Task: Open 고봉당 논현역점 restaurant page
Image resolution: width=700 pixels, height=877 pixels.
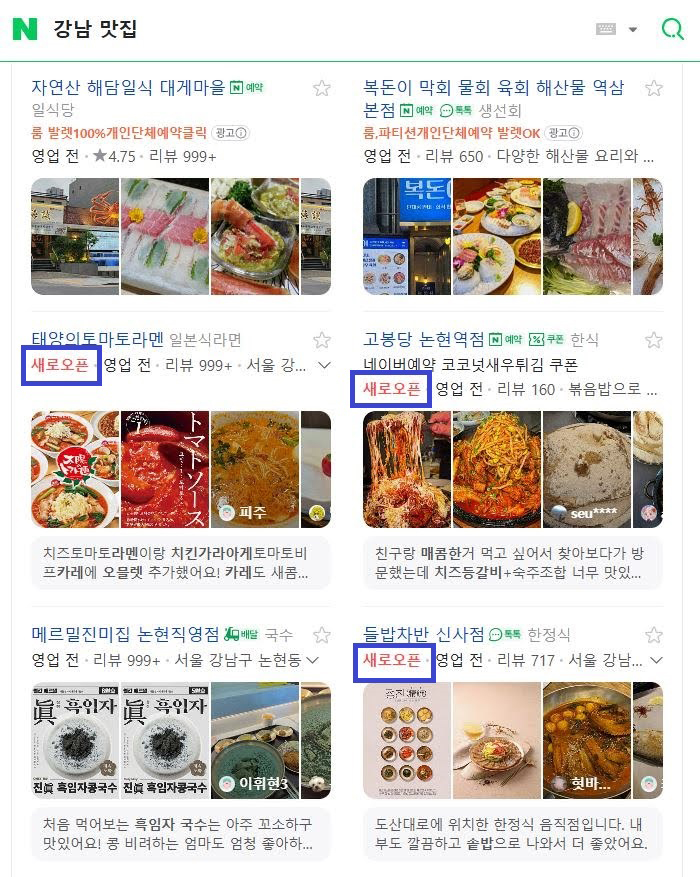Action: point(424,340)
